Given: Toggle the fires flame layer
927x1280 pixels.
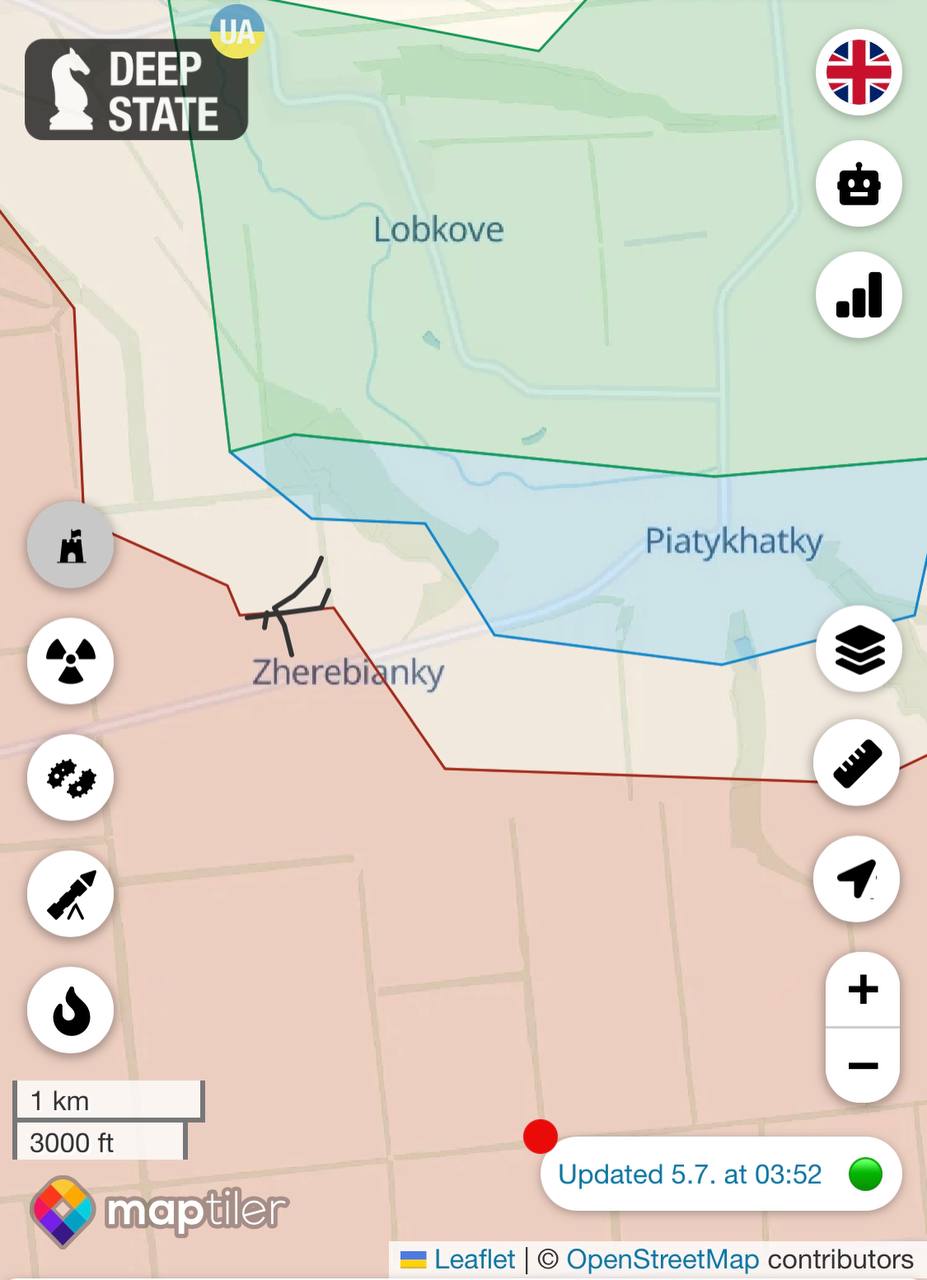Looking at the screenshot, I should pos(70,1011).
